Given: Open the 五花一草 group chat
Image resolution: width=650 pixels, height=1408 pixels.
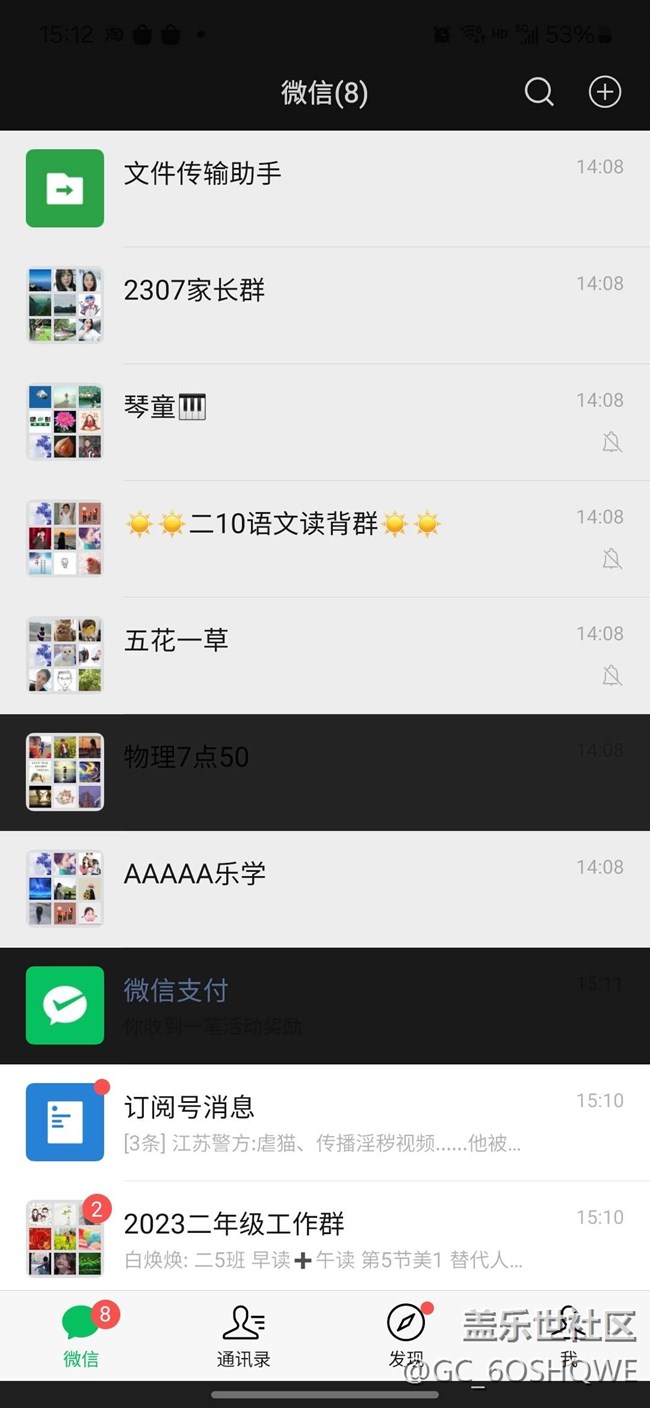Looking at the screenshot, I should tap(325, 656).
